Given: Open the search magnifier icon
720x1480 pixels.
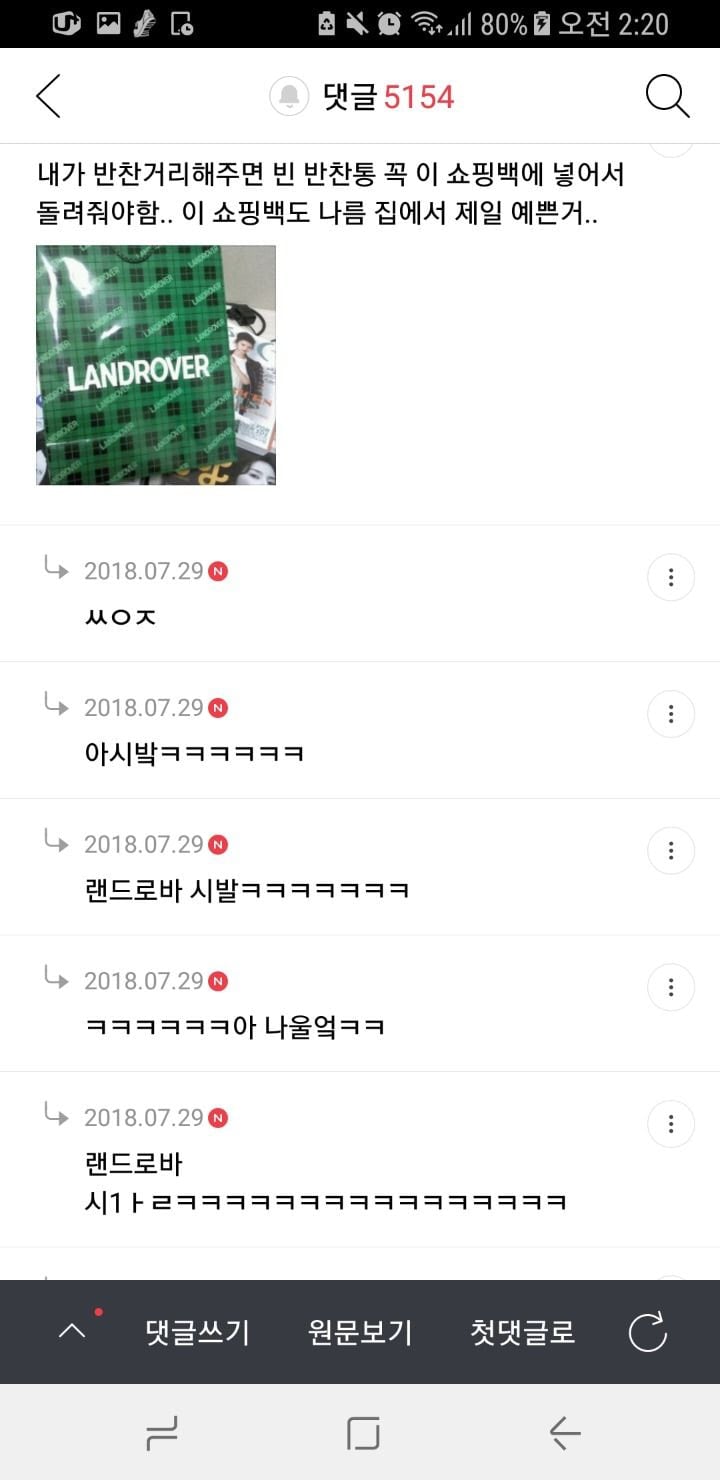Looking at the screenshot, I should pyautogui.click(x=667, y=96).
